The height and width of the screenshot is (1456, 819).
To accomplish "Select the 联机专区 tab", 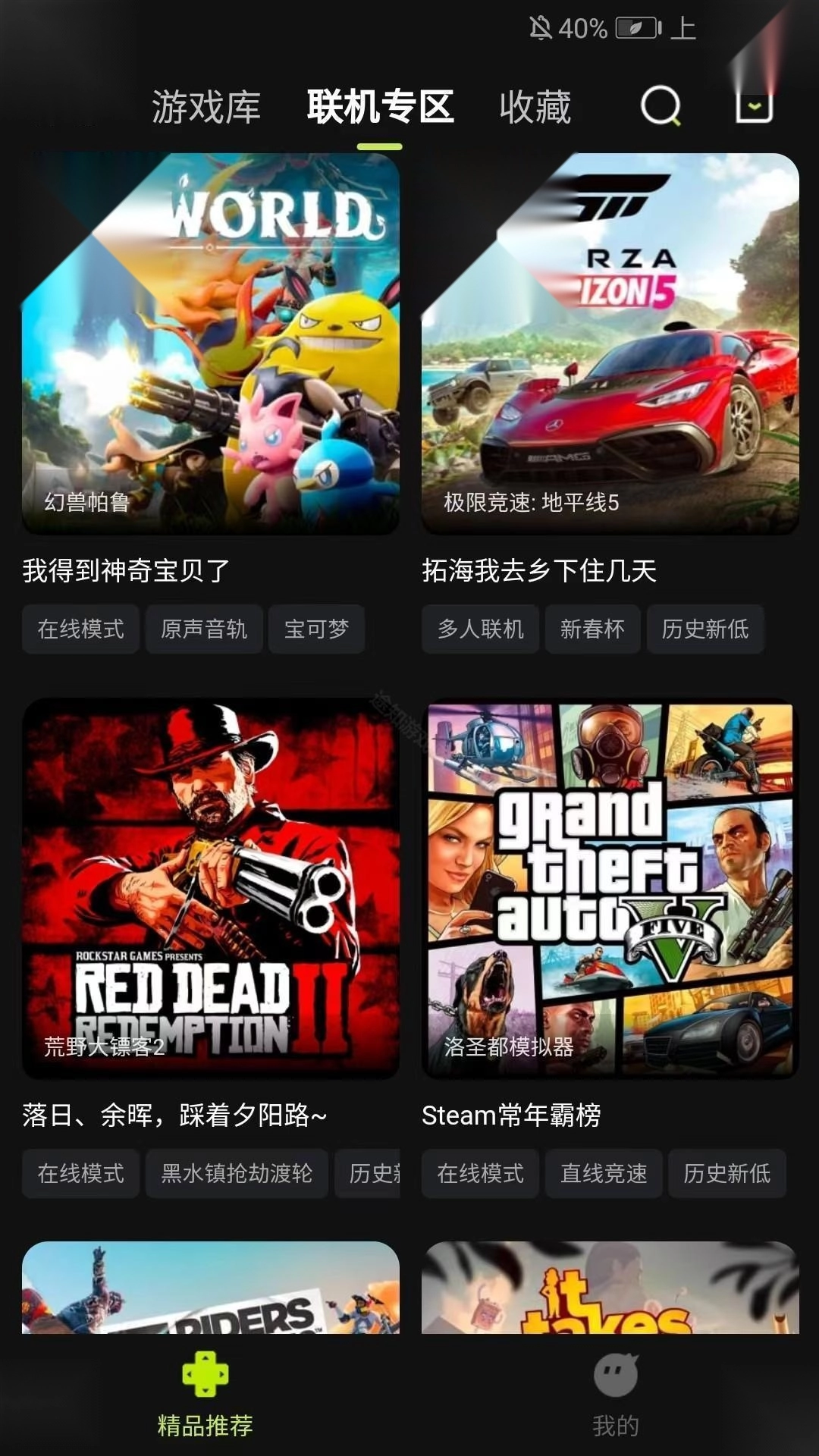I will [x=380, y=107].
